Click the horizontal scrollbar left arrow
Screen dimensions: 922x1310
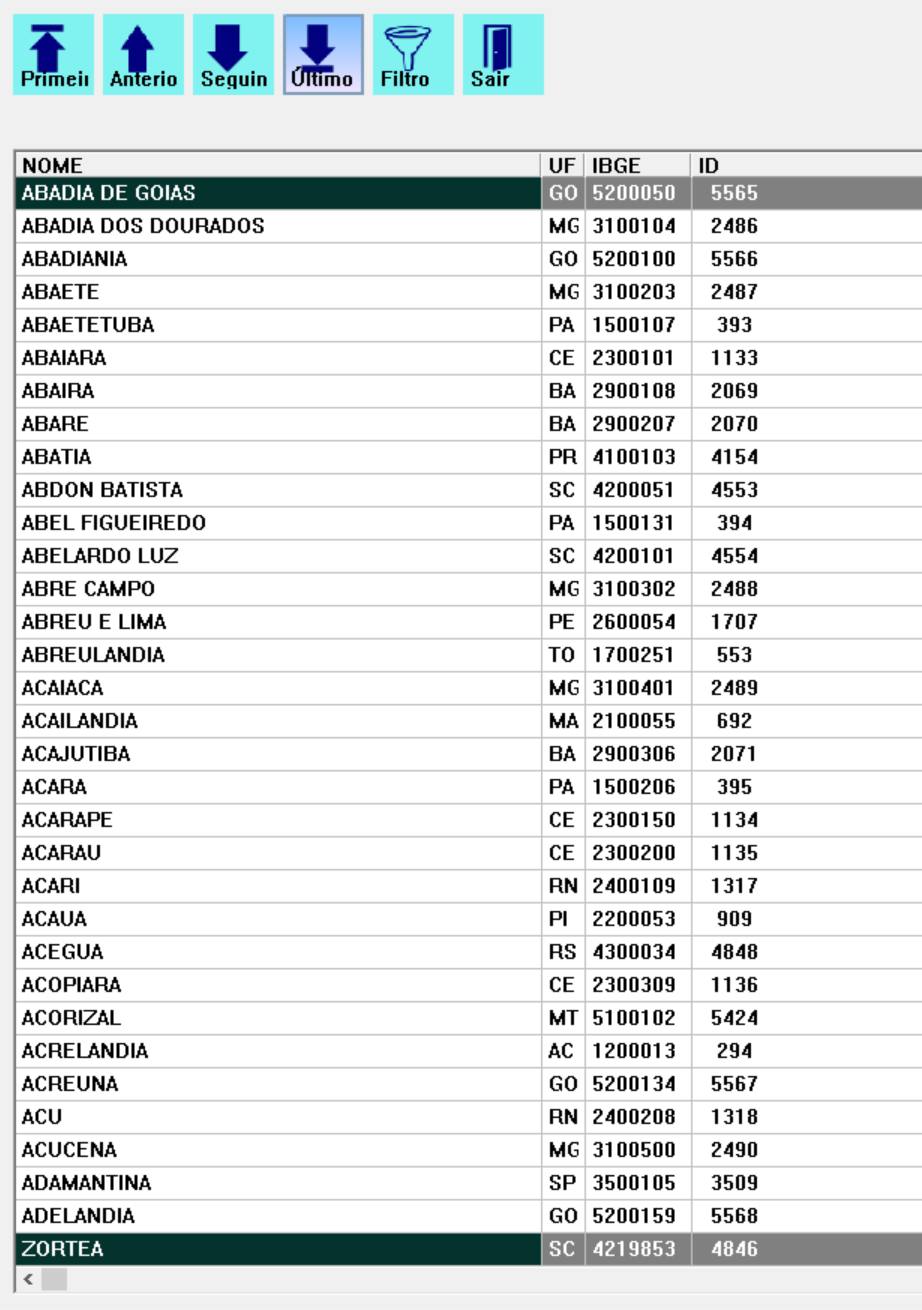pos(27,1280)
